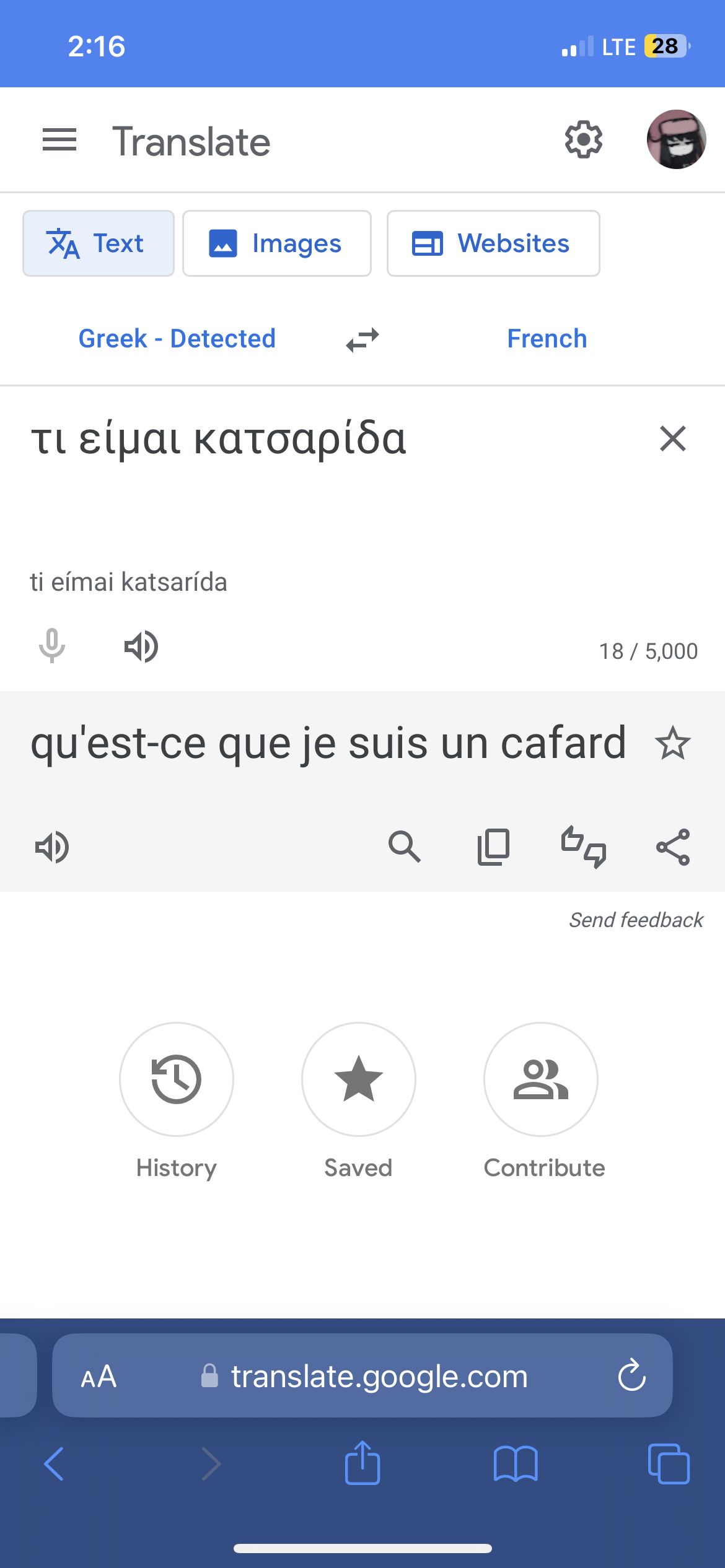Reload the page in Safari
This screenshot has height=1568, width=725.
coord(631,1375)
